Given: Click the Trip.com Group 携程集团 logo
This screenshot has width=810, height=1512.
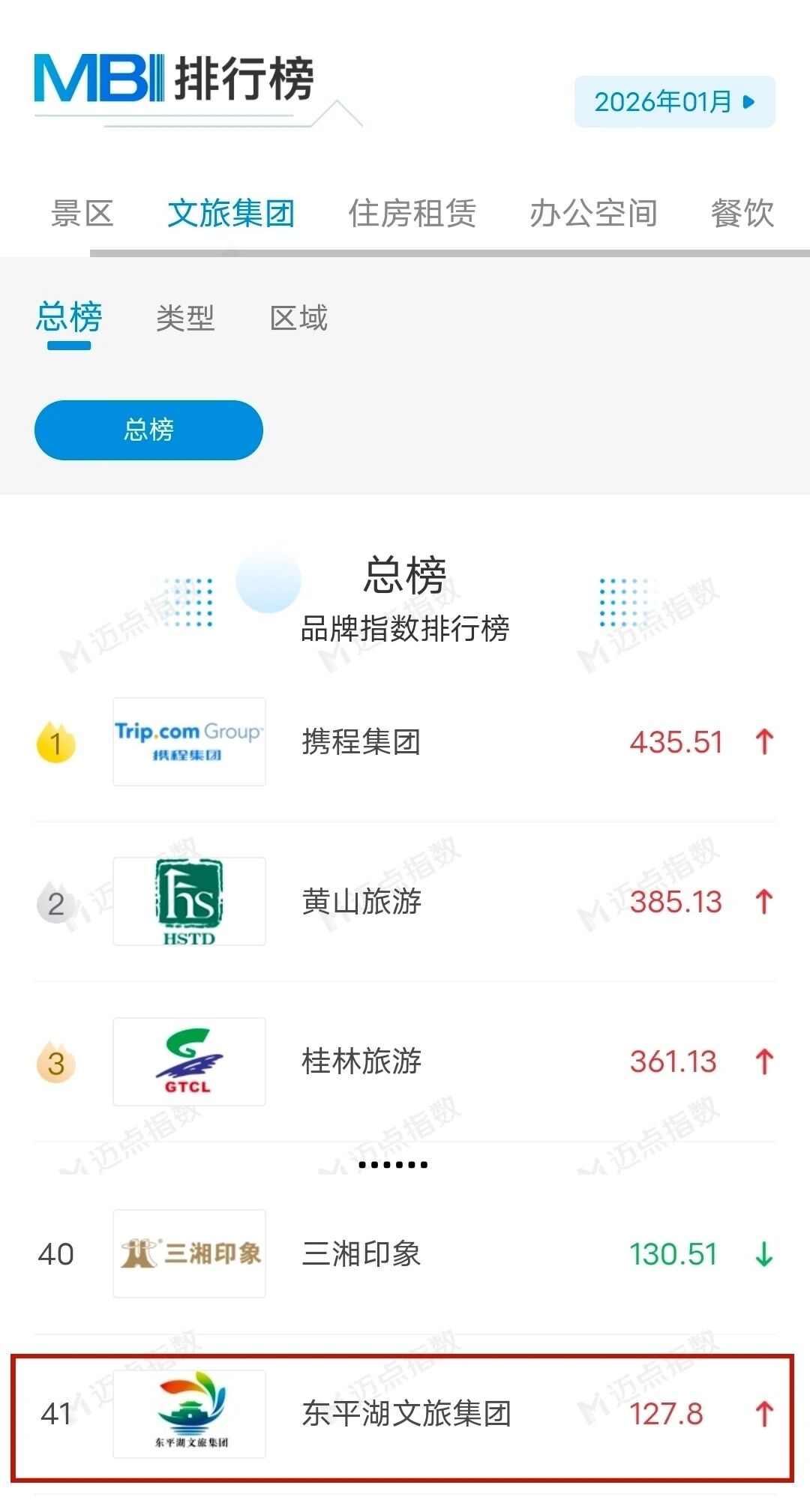Looking at the screenshot, I should (189, 742).
